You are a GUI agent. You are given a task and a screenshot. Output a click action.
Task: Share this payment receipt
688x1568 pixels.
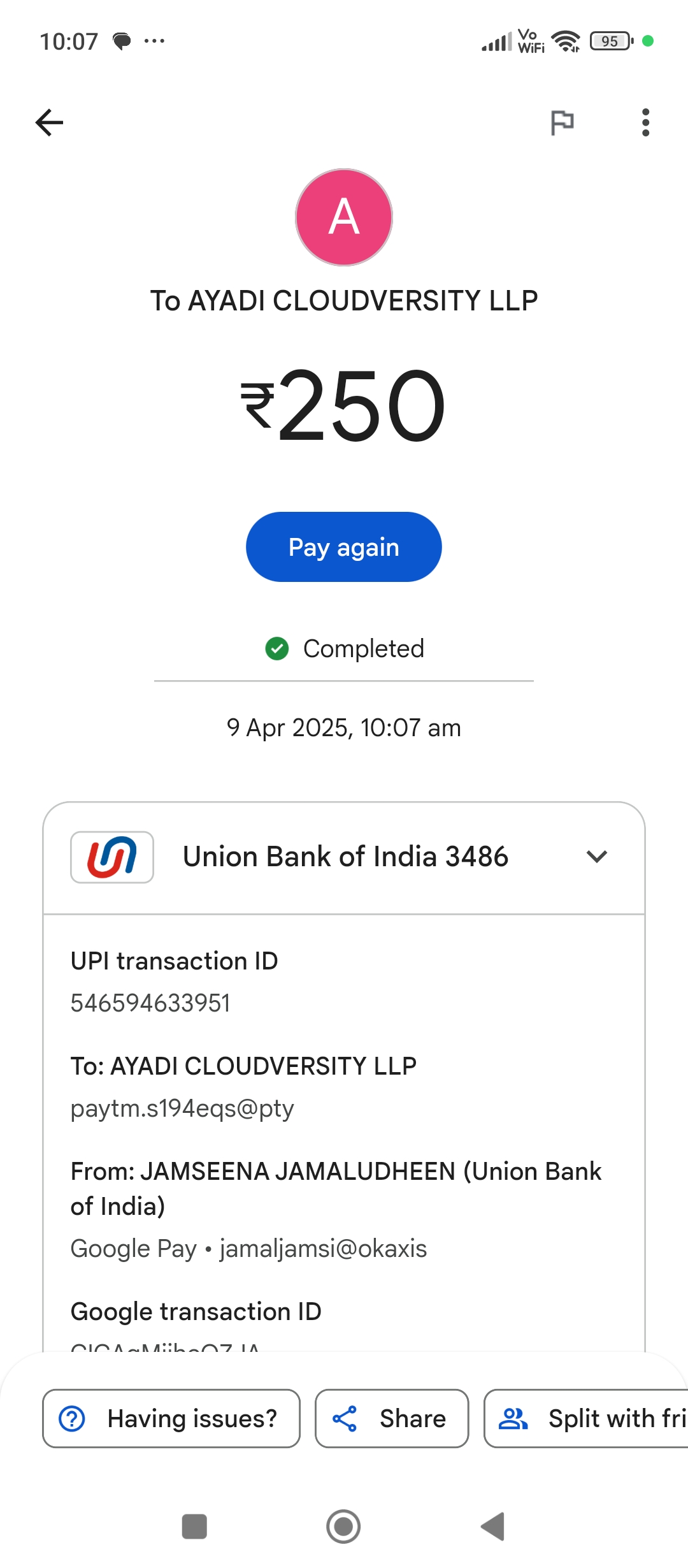[392, 1419]
